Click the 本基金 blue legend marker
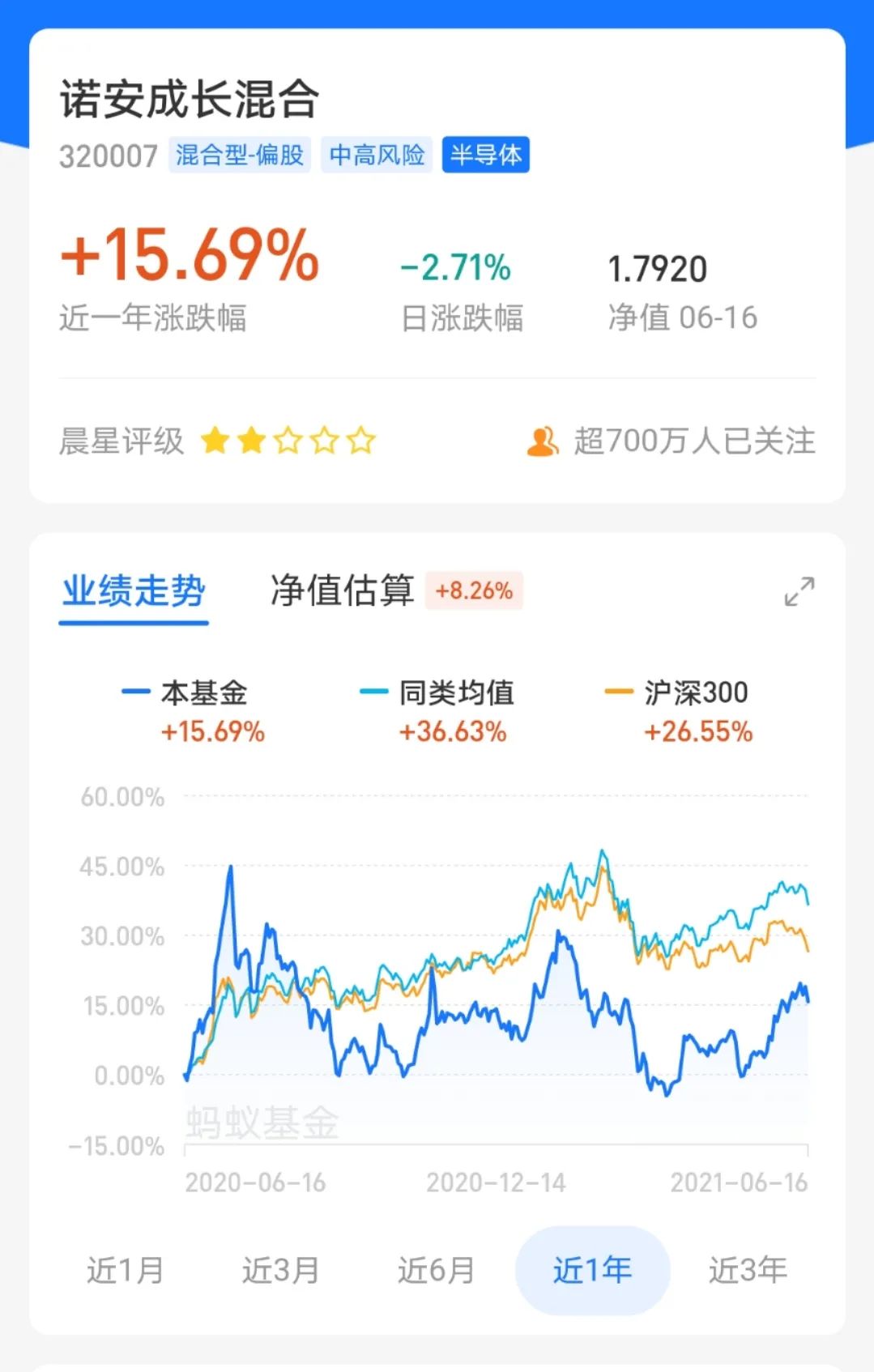This screenshot has height=1372, width=874. (132, 692)
